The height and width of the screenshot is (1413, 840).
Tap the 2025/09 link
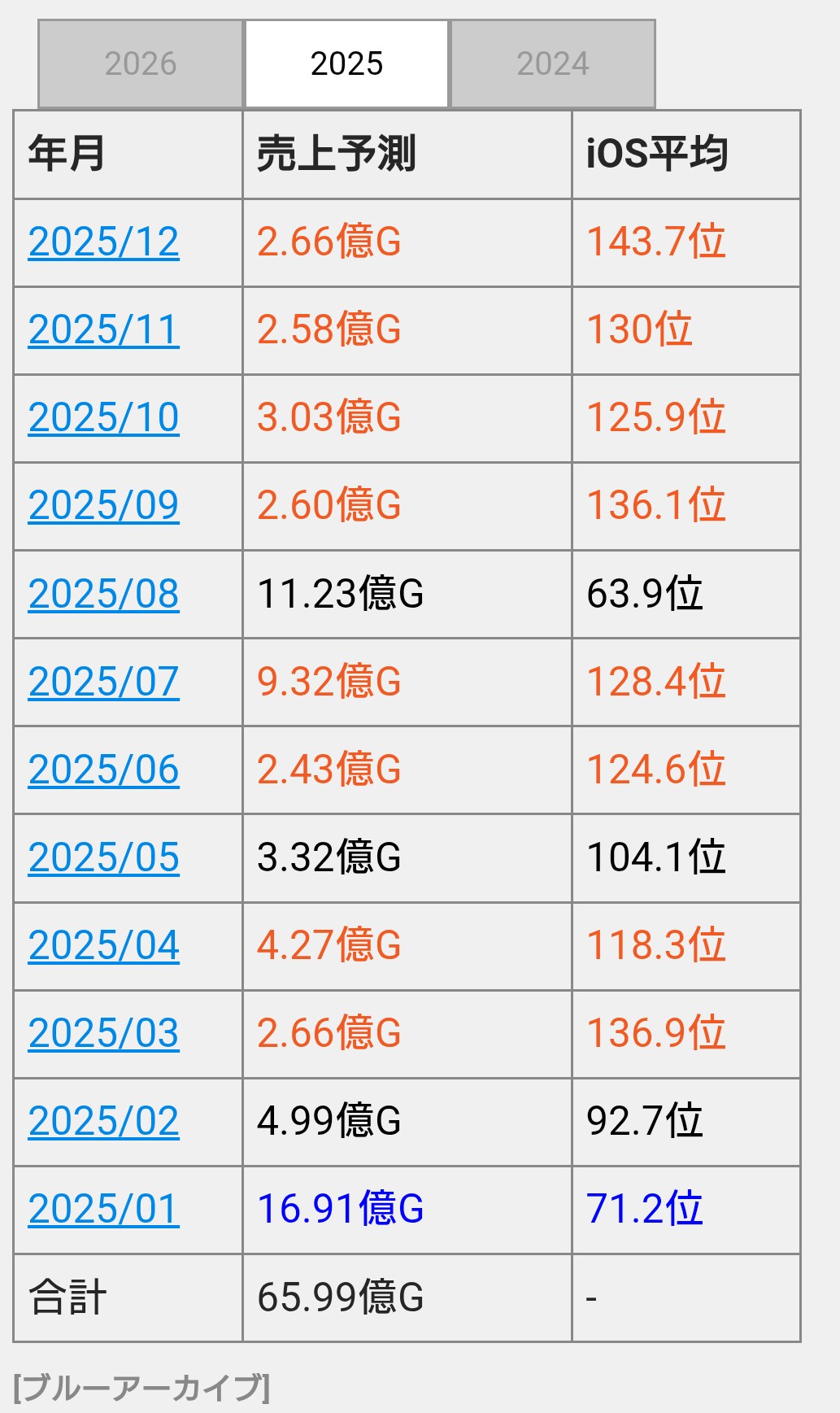coord(103,506)
